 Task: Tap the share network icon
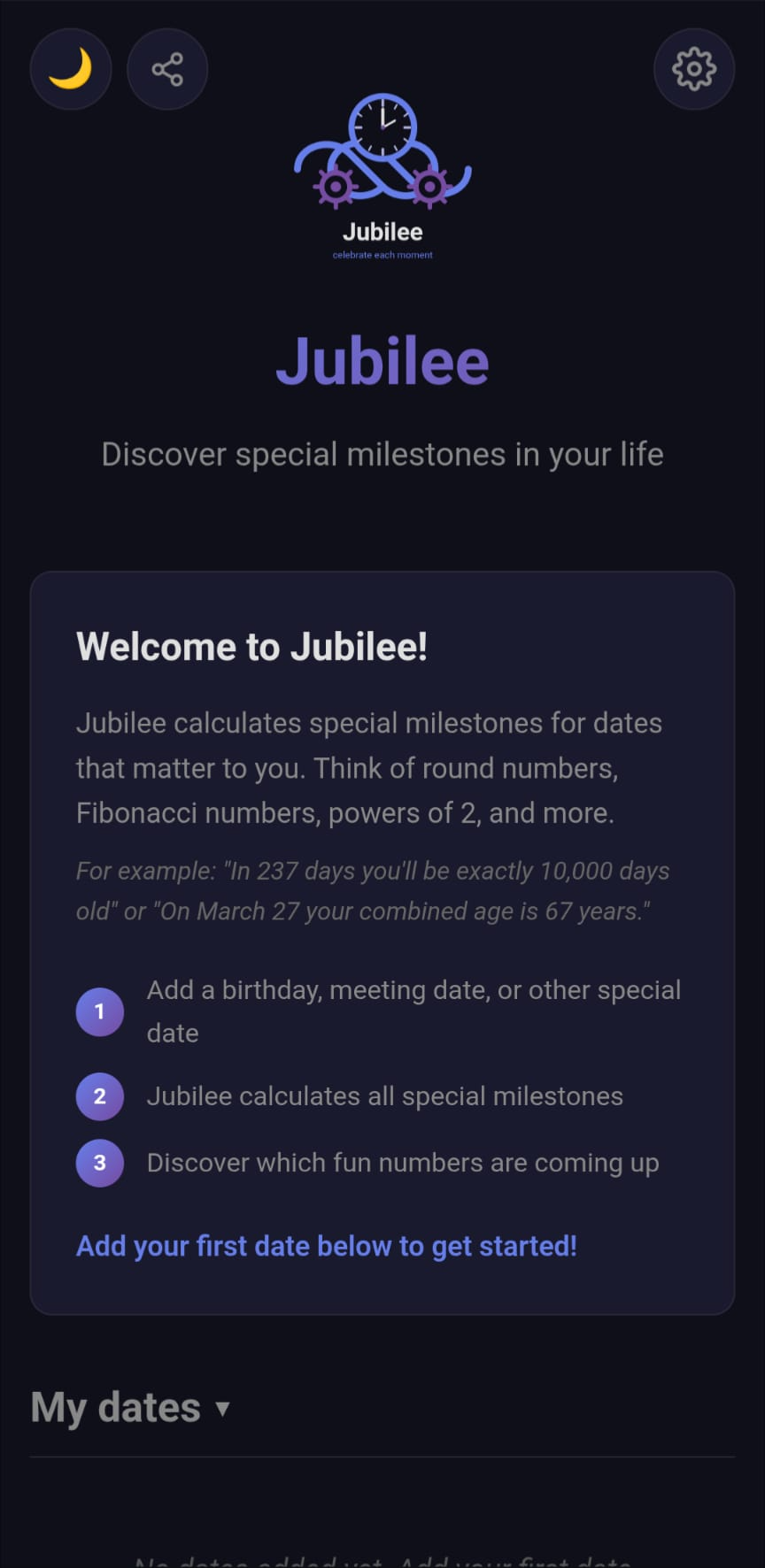click(167, 68)
